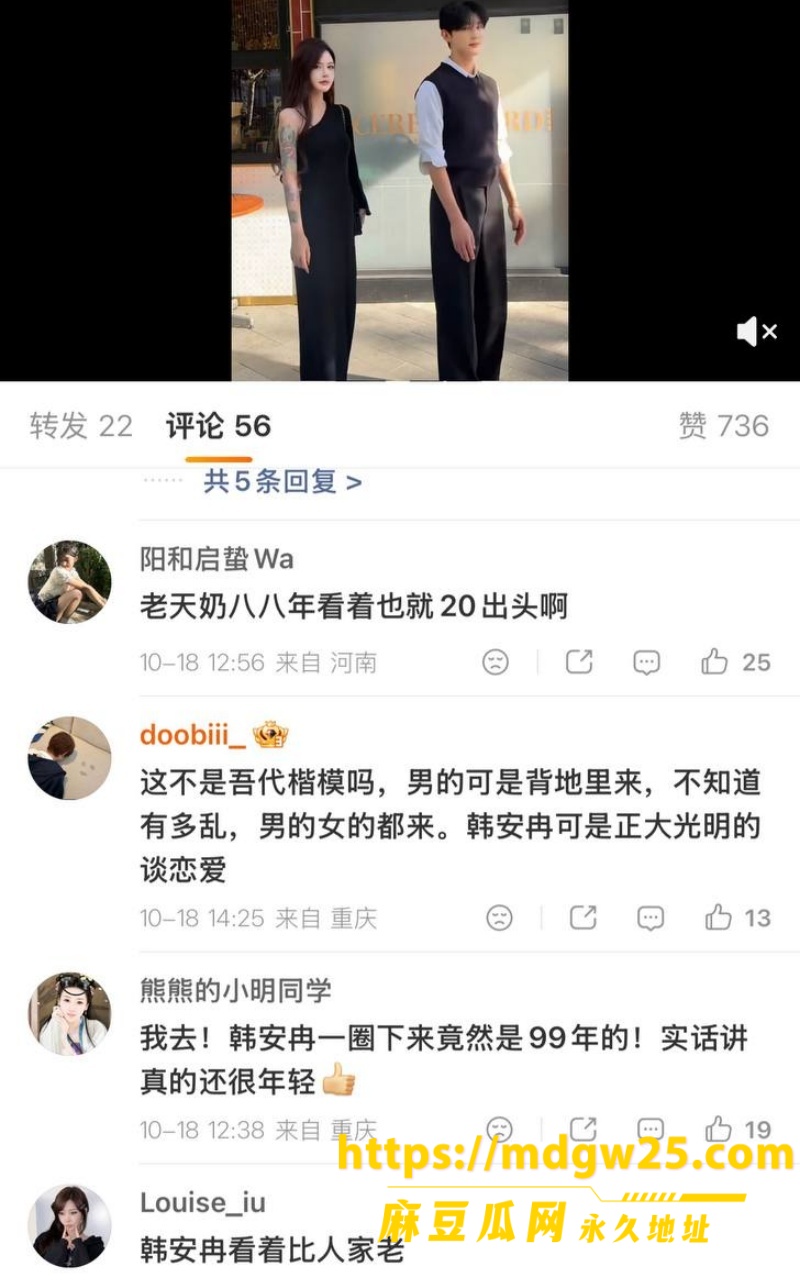Tap the sad-face icon on doobiii_'s comment
This screenshot has width=800, height=1280.
coord(499,918)
